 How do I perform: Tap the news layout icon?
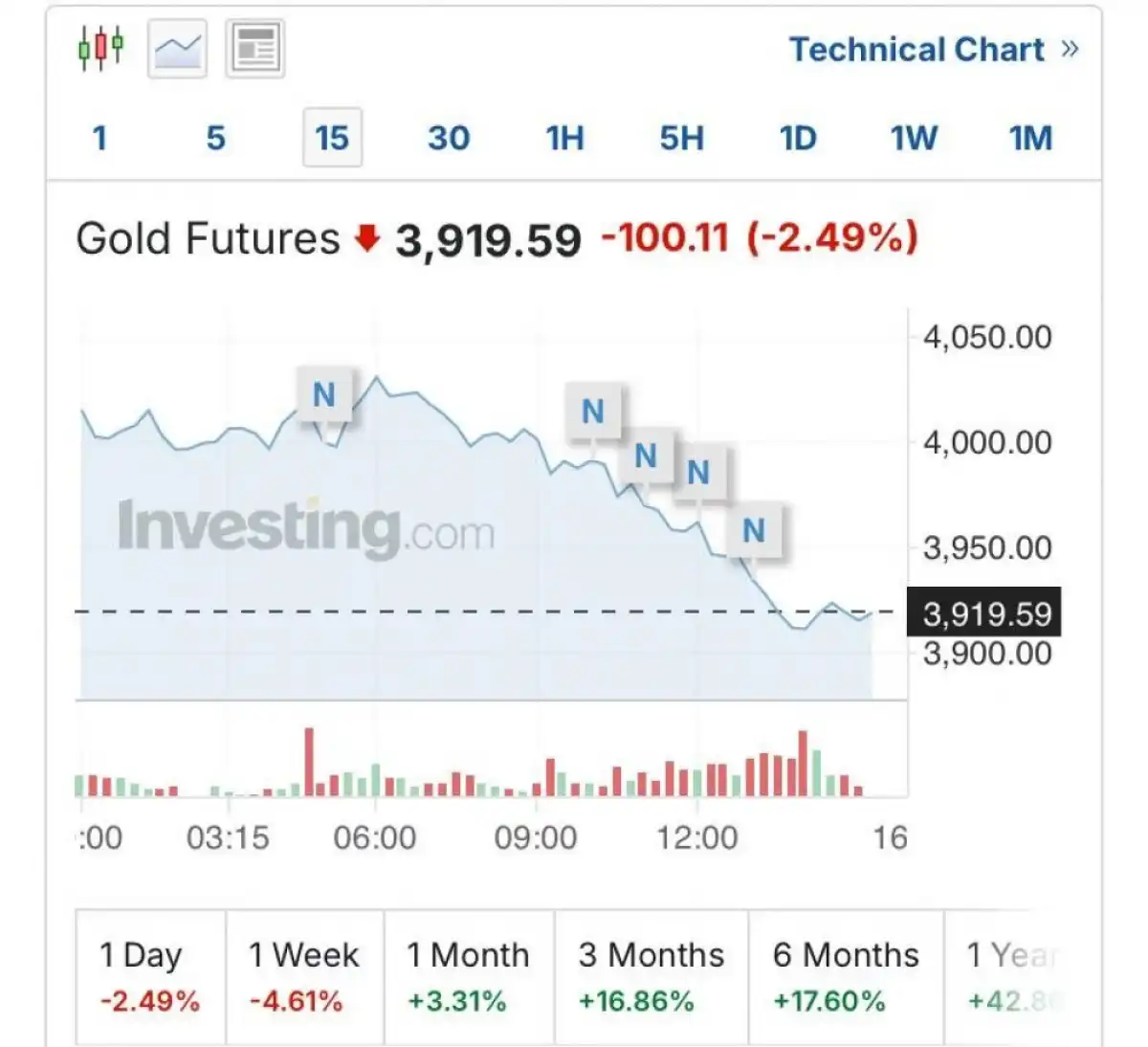click(254, 48)
